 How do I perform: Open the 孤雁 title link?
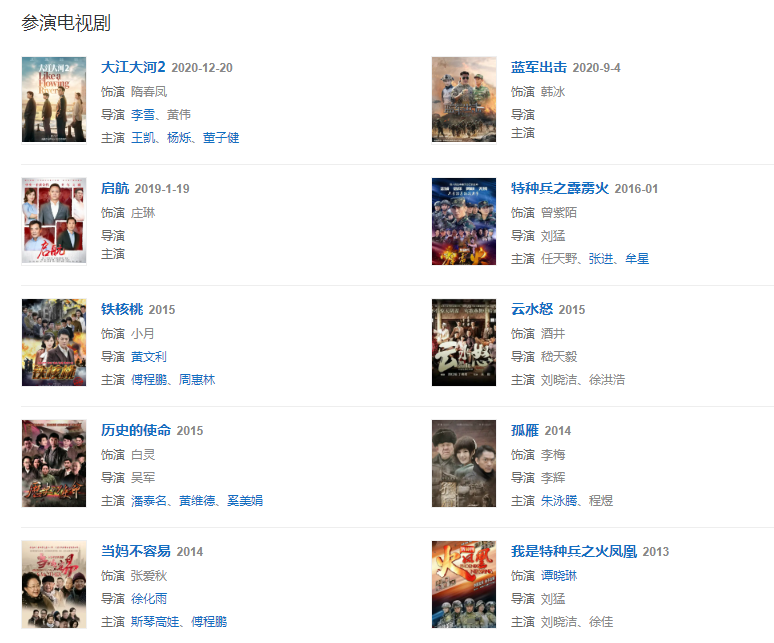[524, 430]
